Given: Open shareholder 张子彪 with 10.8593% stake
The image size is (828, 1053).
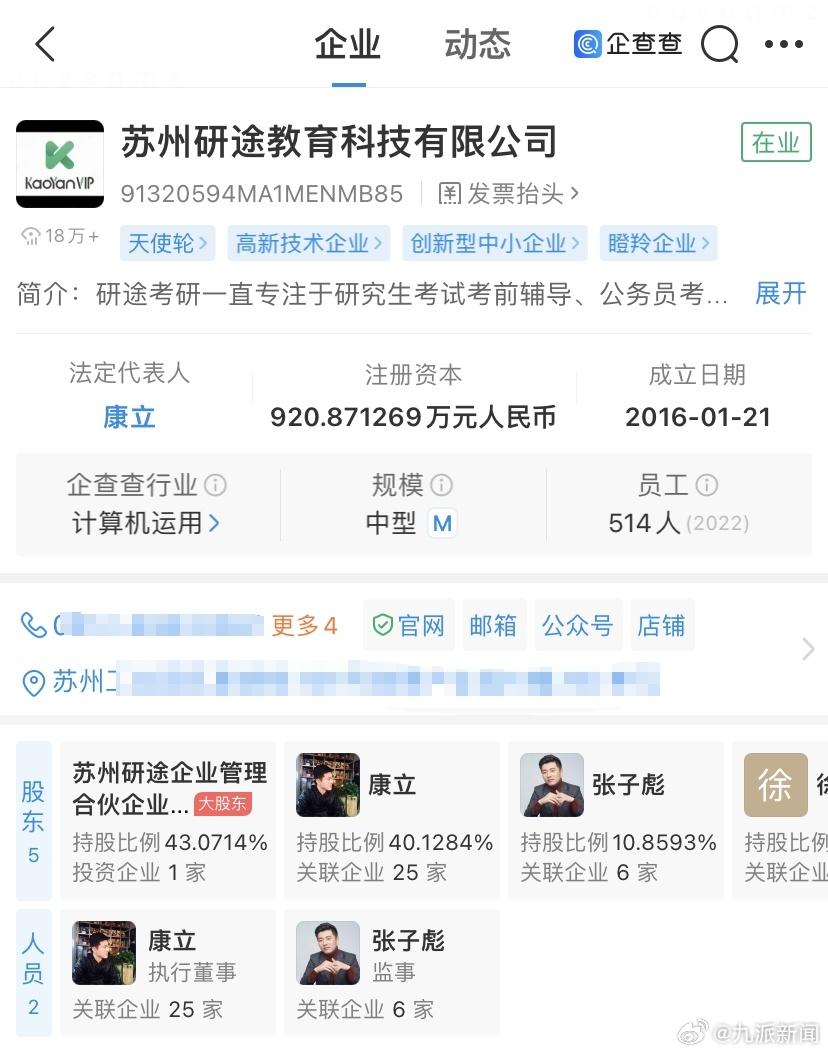Looking at the screenshot, I should [x=615, y=820].
